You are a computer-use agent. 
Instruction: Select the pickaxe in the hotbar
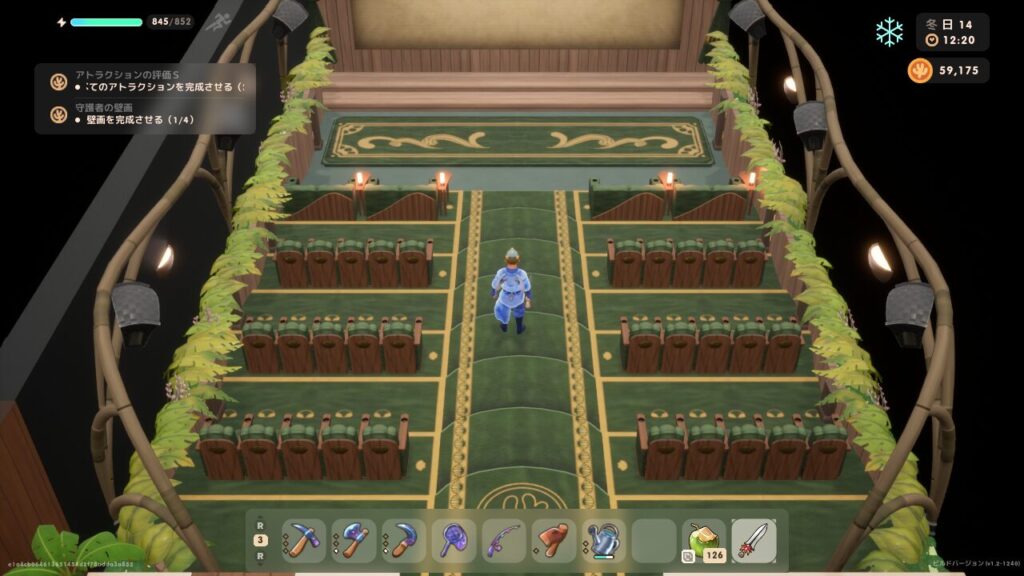[303, 540]
